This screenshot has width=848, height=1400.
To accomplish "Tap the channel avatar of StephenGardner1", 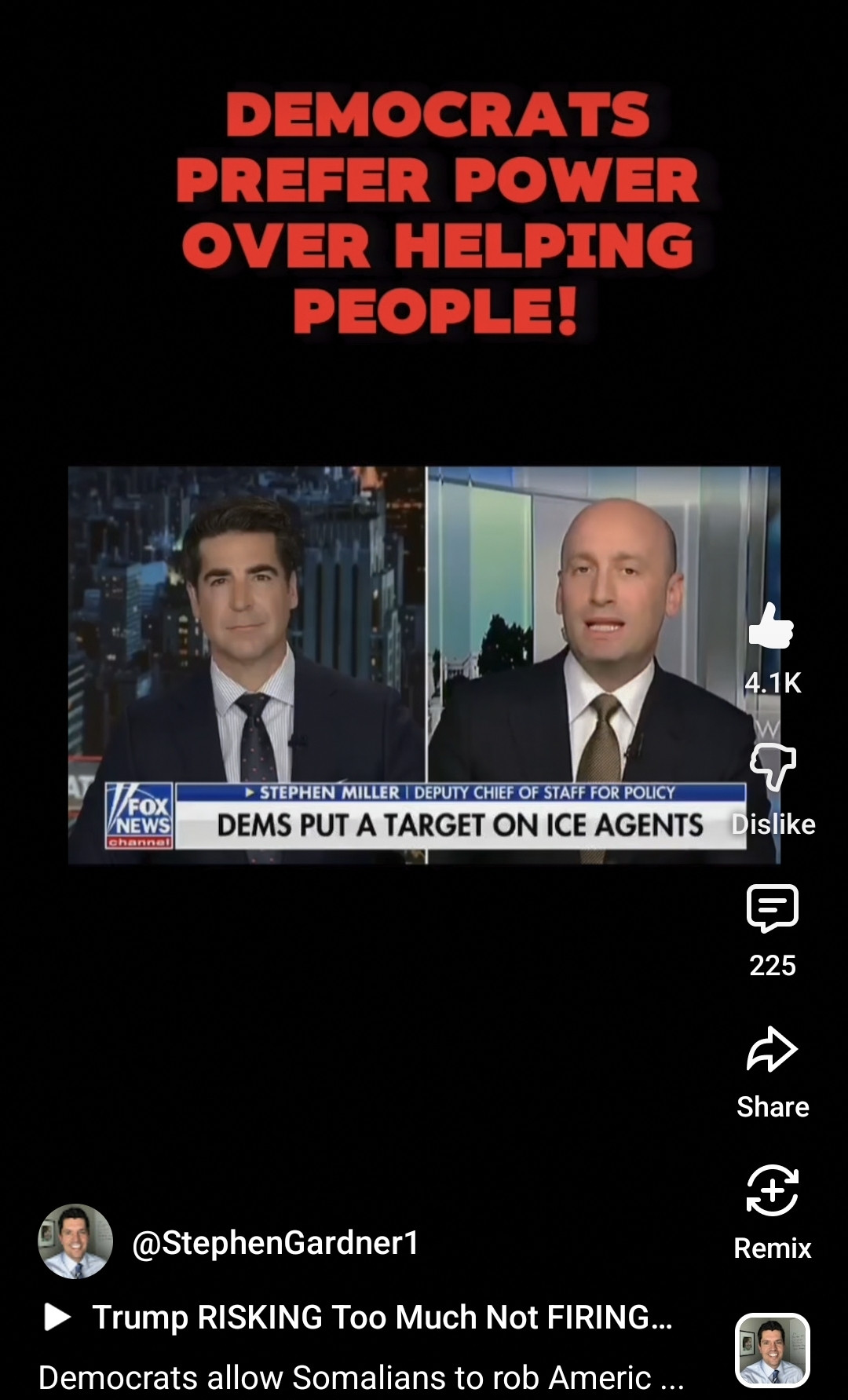I will click(75, 1241).
